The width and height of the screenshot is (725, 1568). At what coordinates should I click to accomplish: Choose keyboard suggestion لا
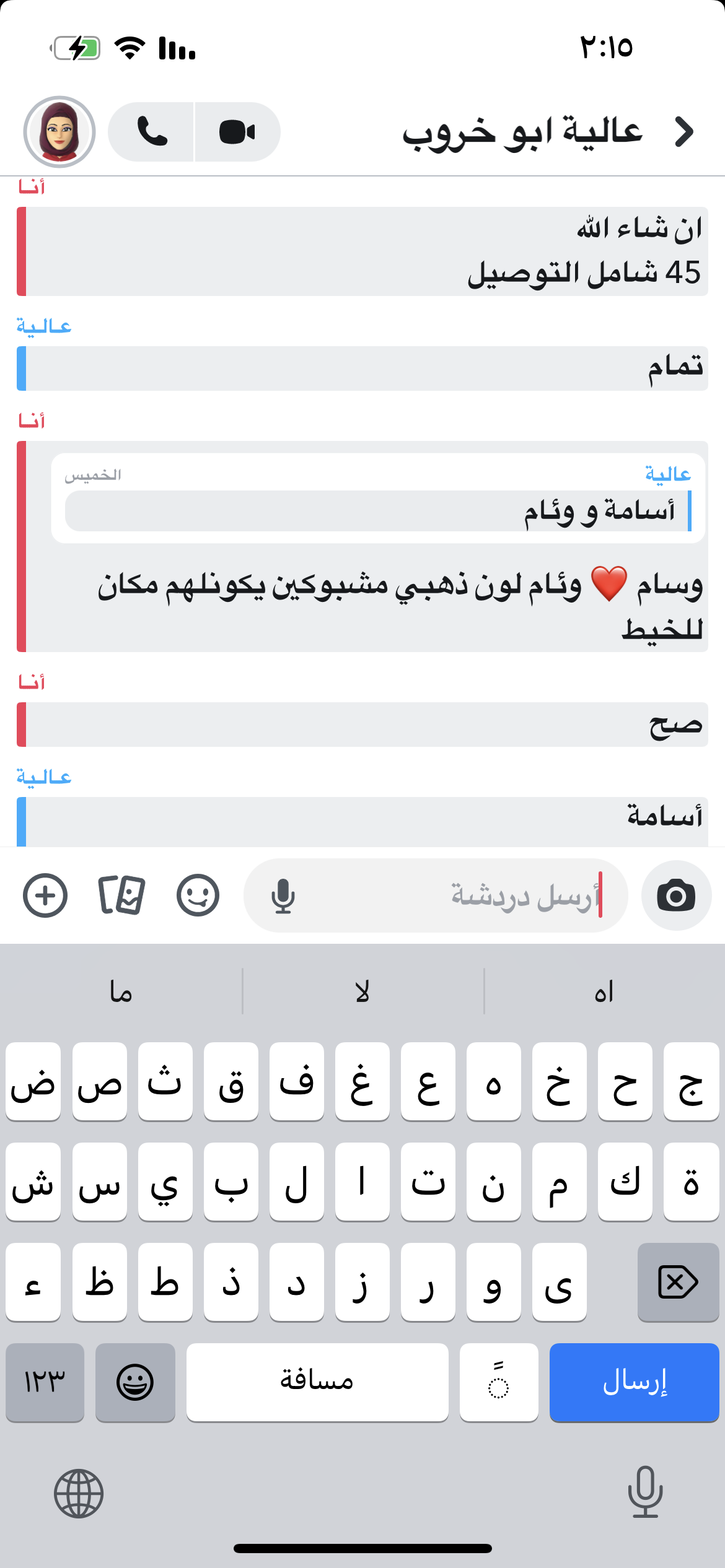(362, 992)
